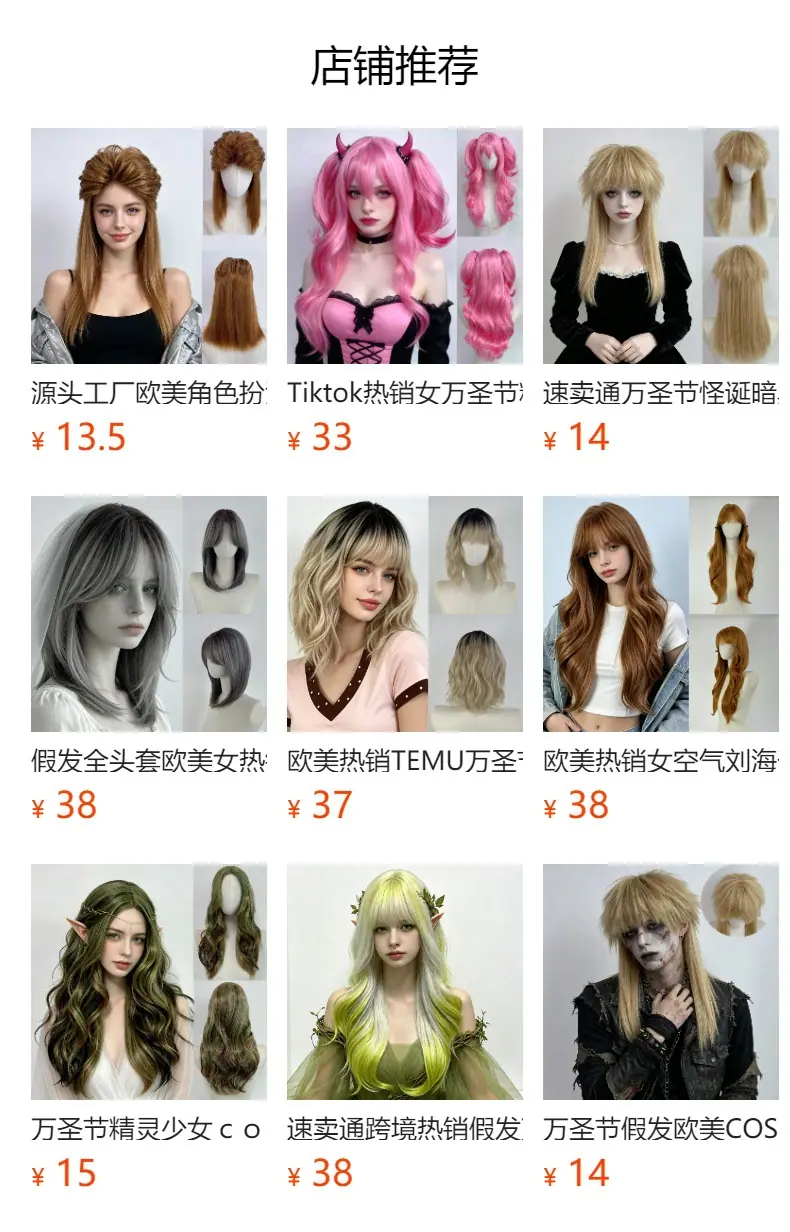Open the 速卖通万圣节怪诞暗 blonde wig item
The image size is (790, 1232).
tap(661, 292)
